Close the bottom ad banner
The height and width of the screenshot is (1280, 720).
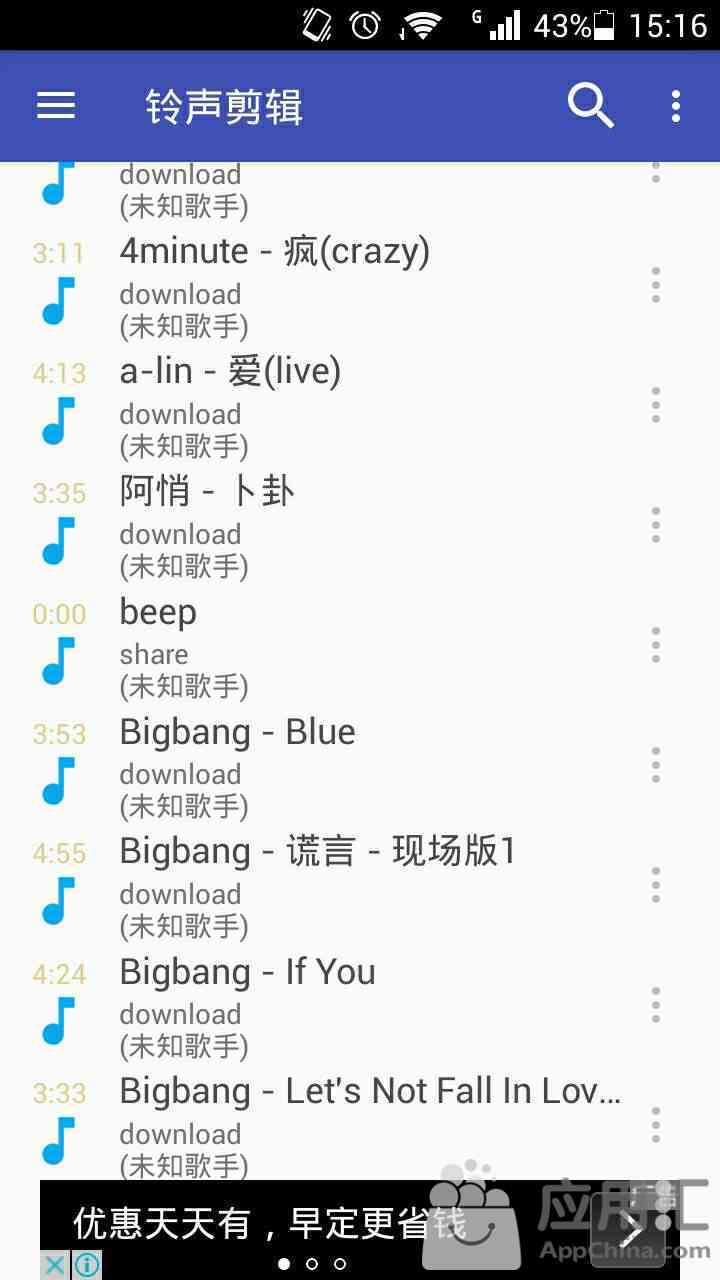(x=56, y=1265)
